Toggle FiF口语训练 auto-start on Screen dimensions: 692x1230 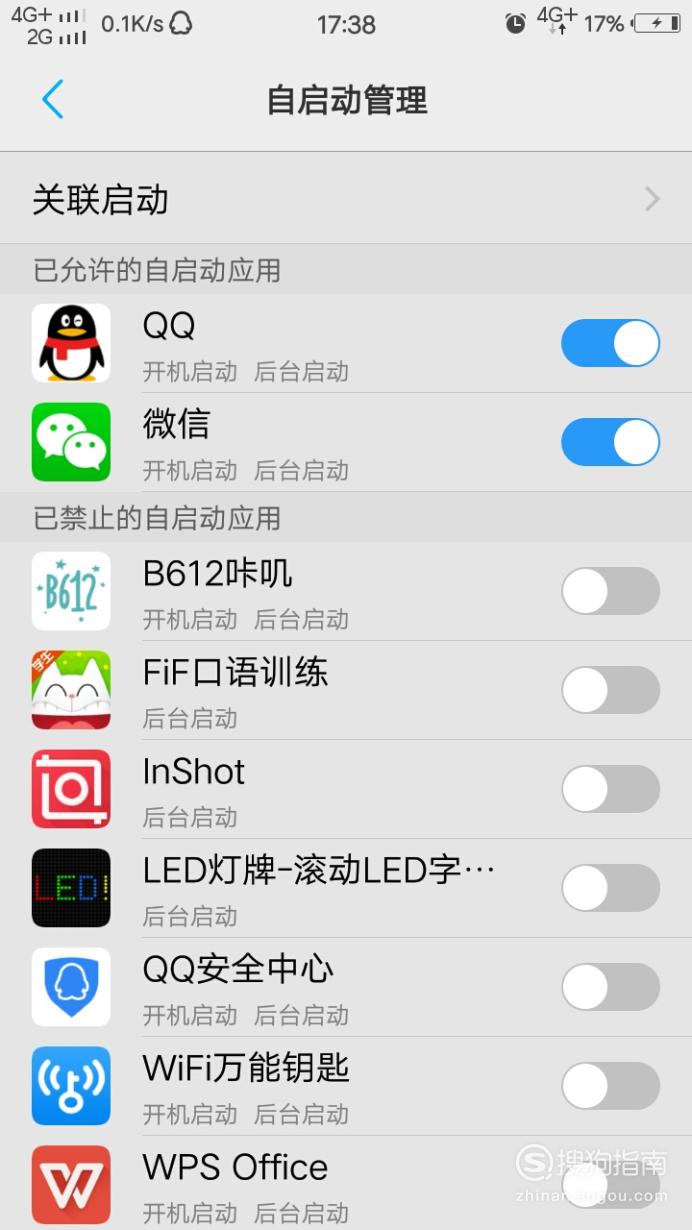click(x=610, y=691)
